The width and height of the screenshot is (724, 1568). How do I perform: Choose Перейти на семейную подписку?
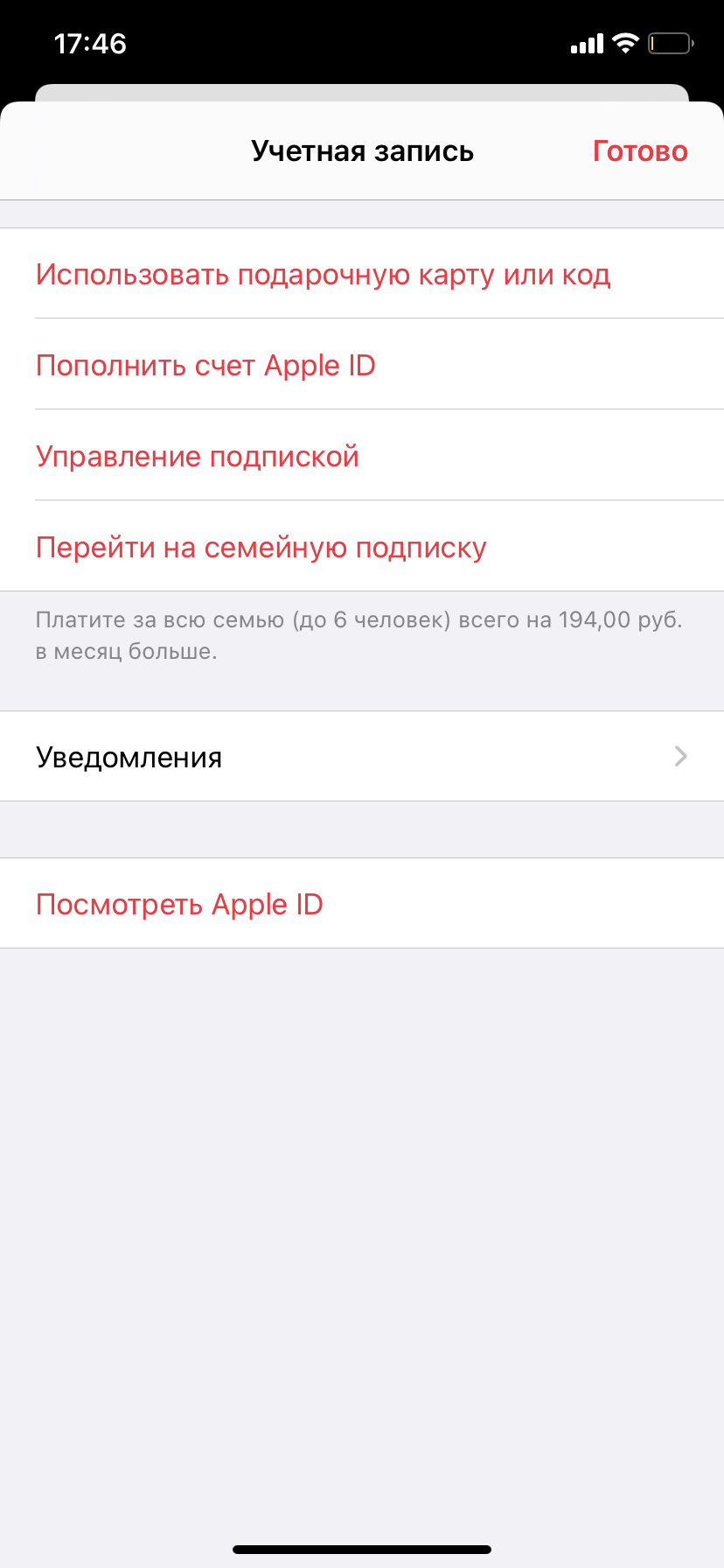pos(362,547)
